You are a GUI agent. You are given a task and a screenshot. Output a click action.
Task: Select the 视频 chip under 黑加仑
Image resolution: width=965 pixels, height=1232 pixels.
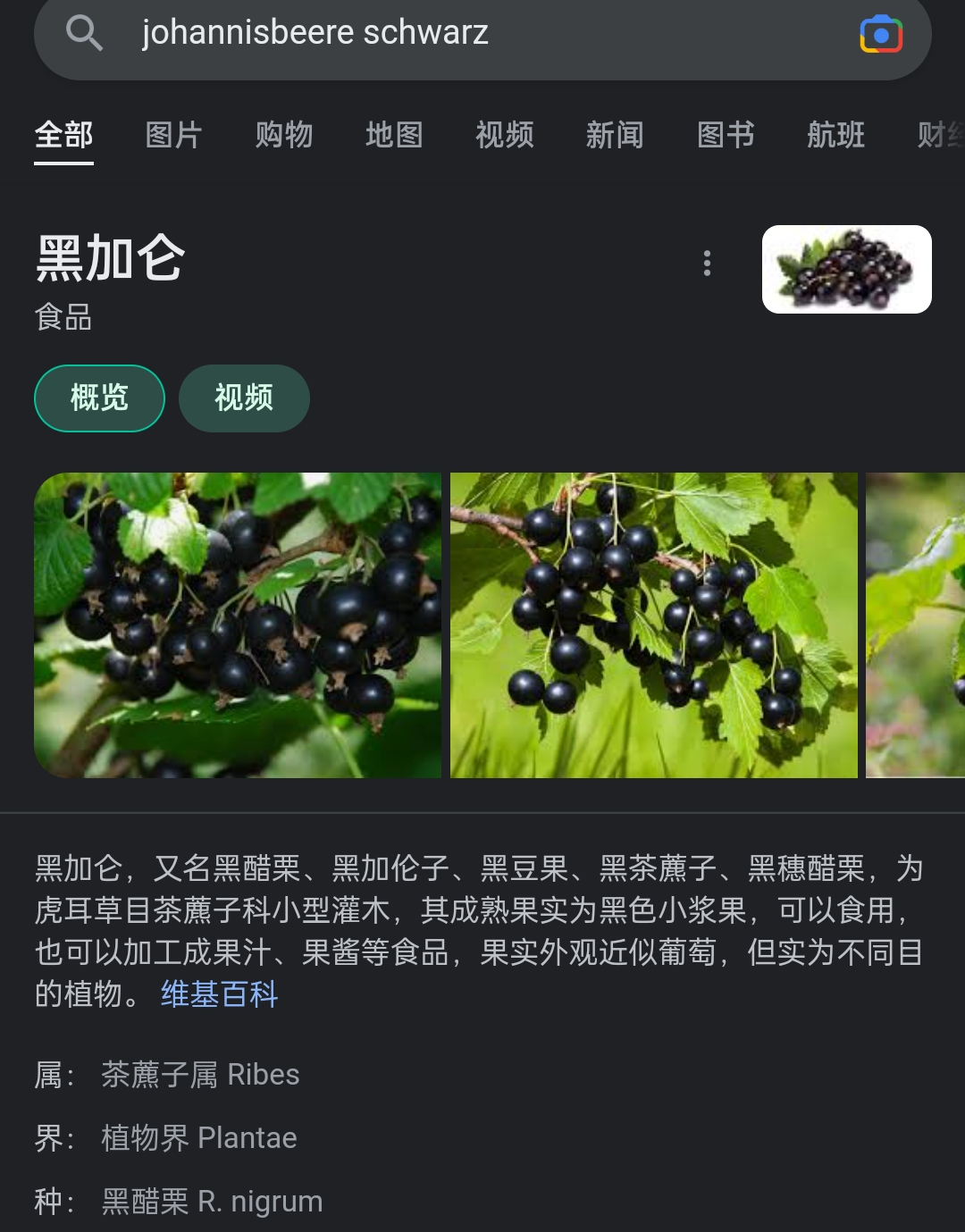[x=244, y=398]
